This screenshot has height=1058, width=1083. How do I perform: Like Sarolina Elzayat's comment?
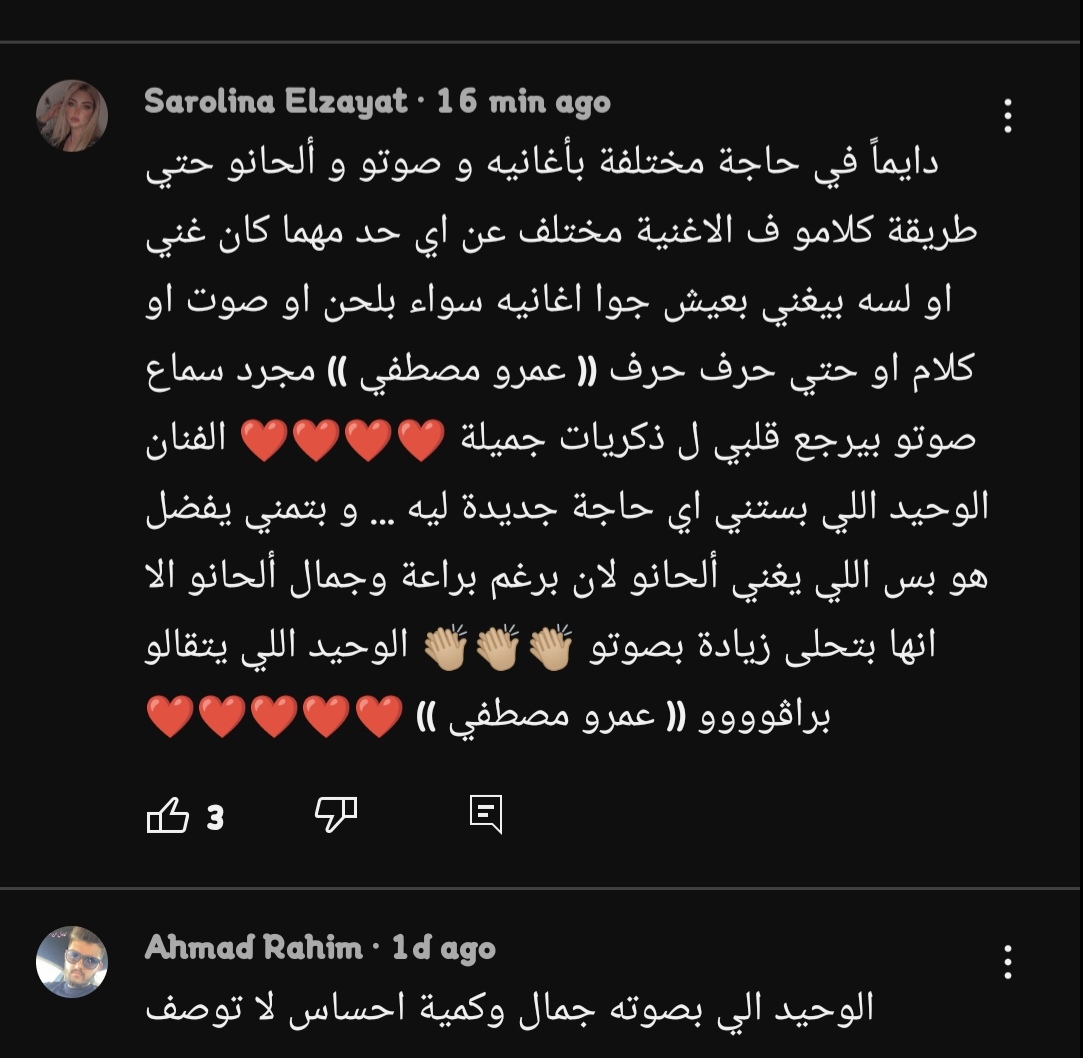tap(168, 817)
